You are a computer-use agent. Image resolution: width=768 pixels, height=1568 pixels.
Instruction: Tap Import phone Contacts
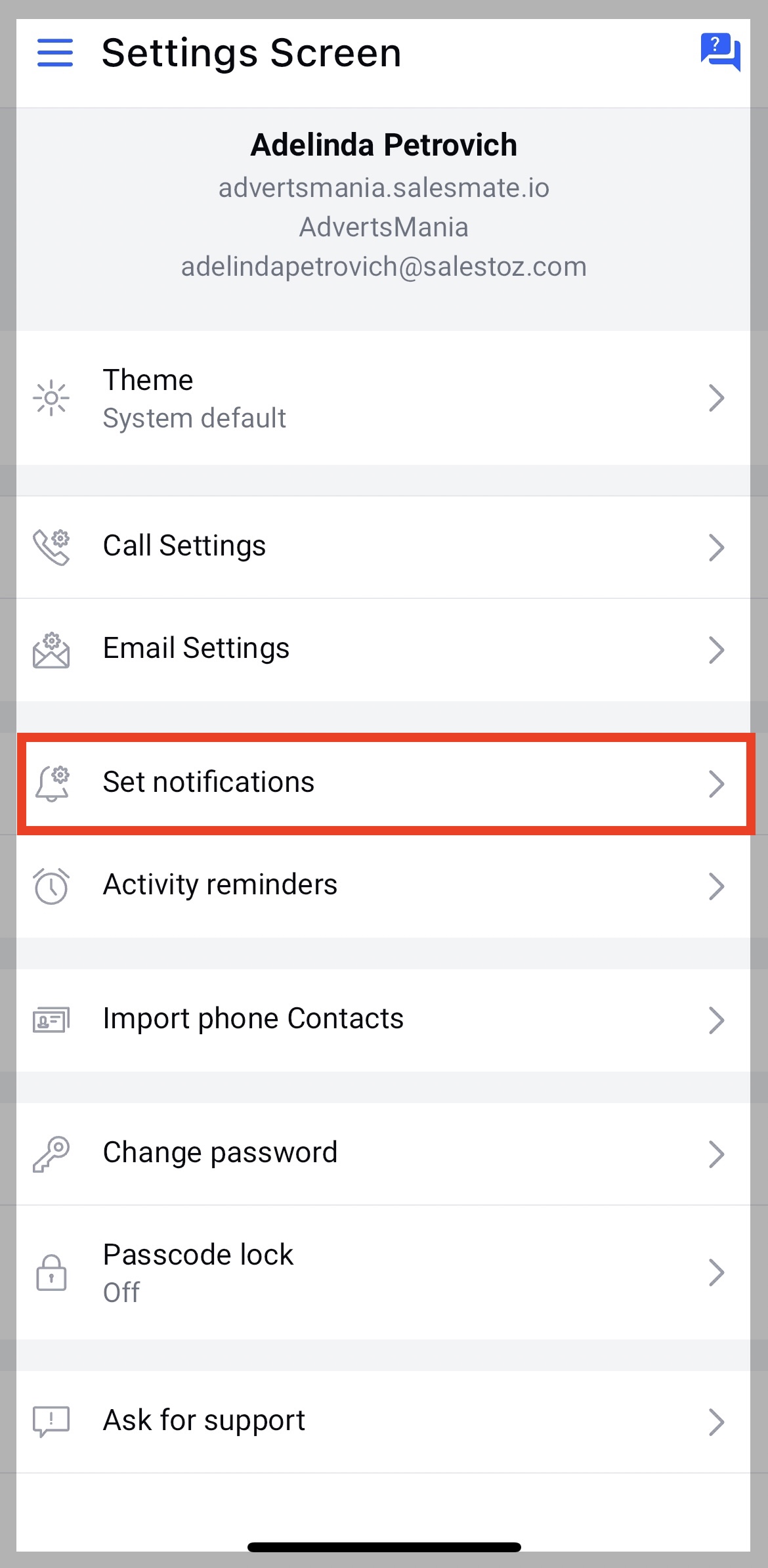[x=383, y=1019]
